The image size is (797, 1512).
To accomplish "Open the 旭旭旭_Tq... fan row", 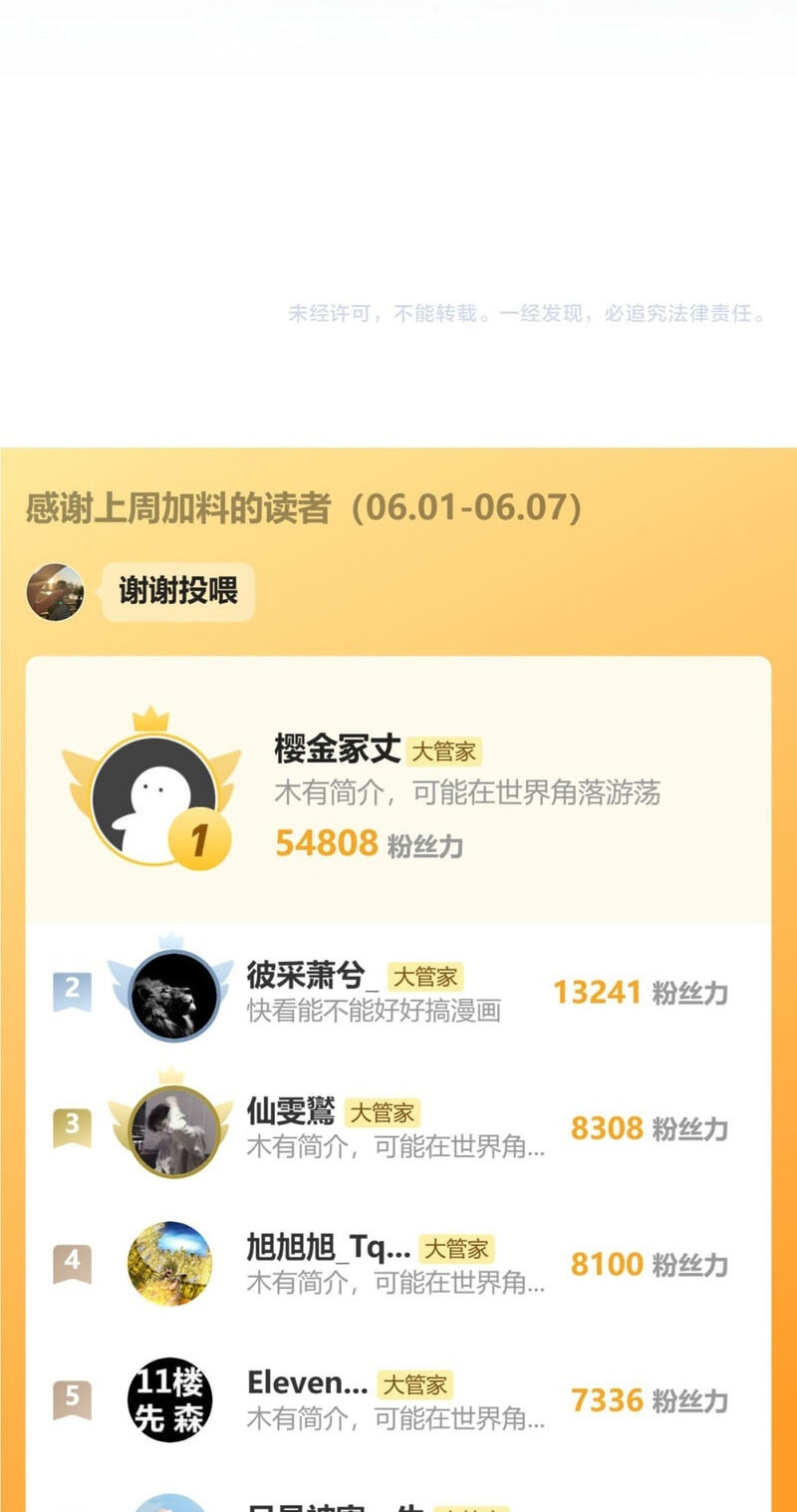I will (x=398, y=1264).
